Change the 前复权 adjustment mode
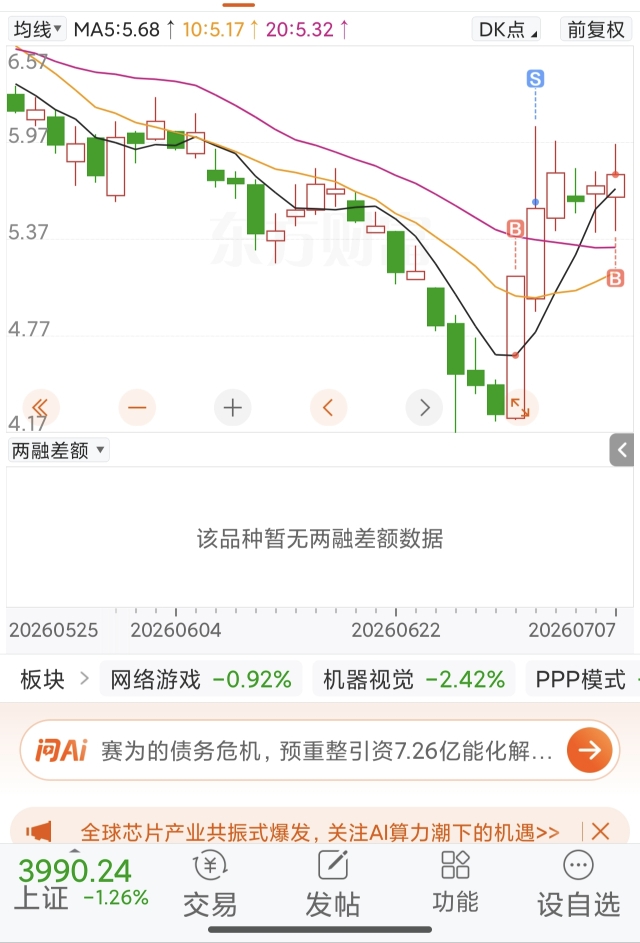Image resolution: width=640 pixels, height=943 pixels. click(x=595, y=29)
